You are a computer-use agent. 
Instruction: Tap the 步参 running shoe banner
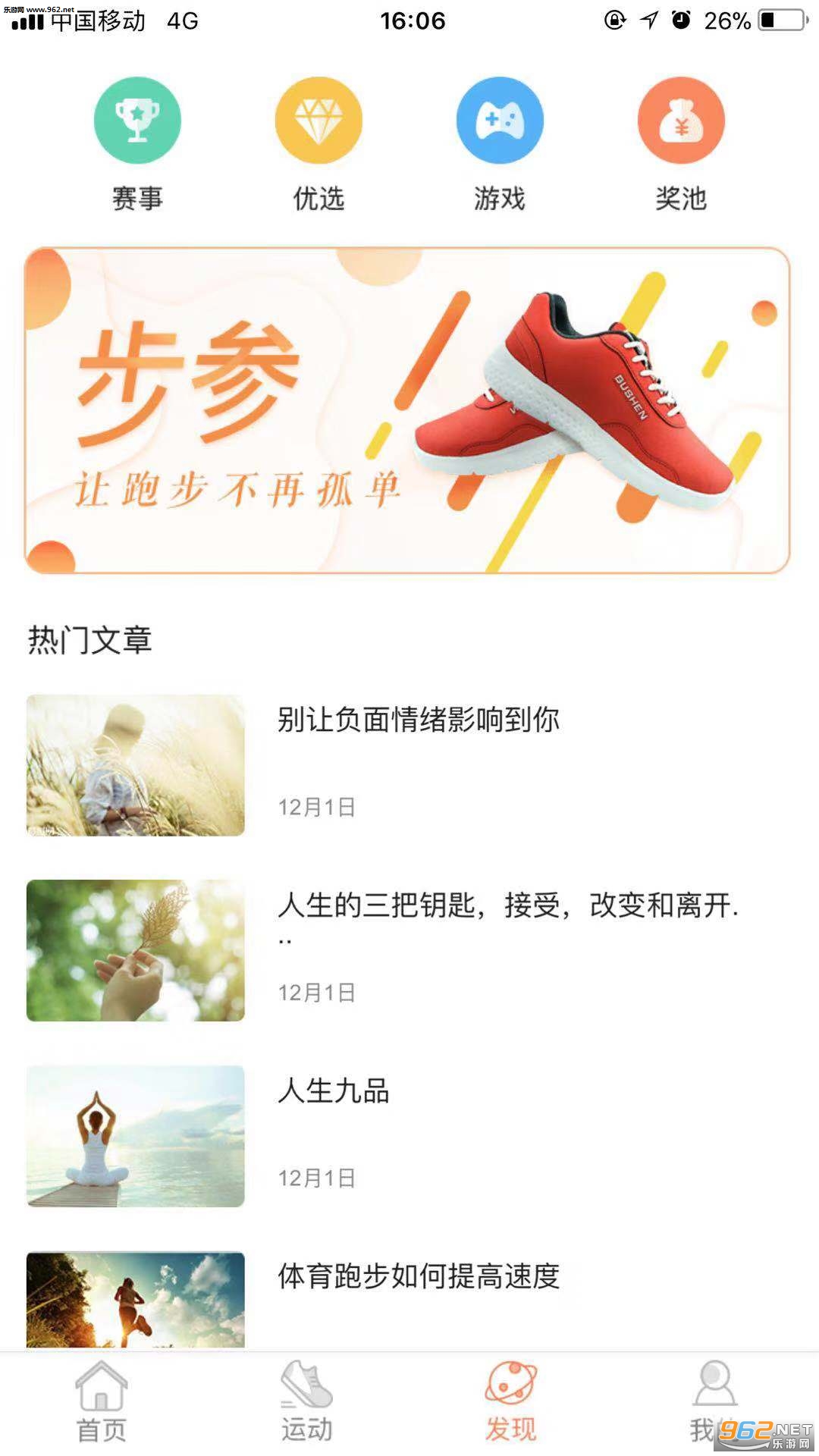407,410
